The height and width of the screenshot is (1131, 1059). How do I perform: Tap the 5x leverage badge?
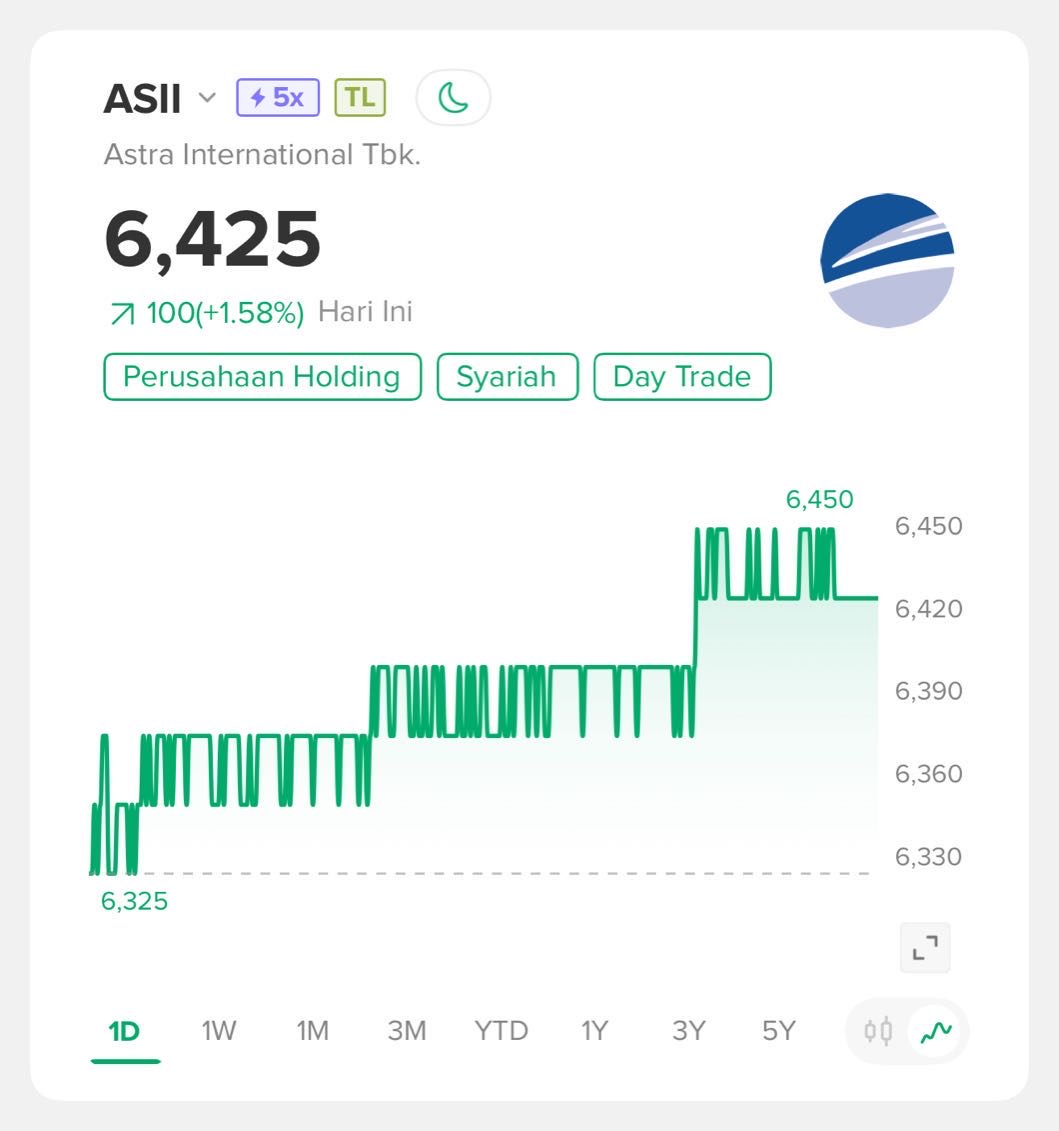click(x=278, y=98)
